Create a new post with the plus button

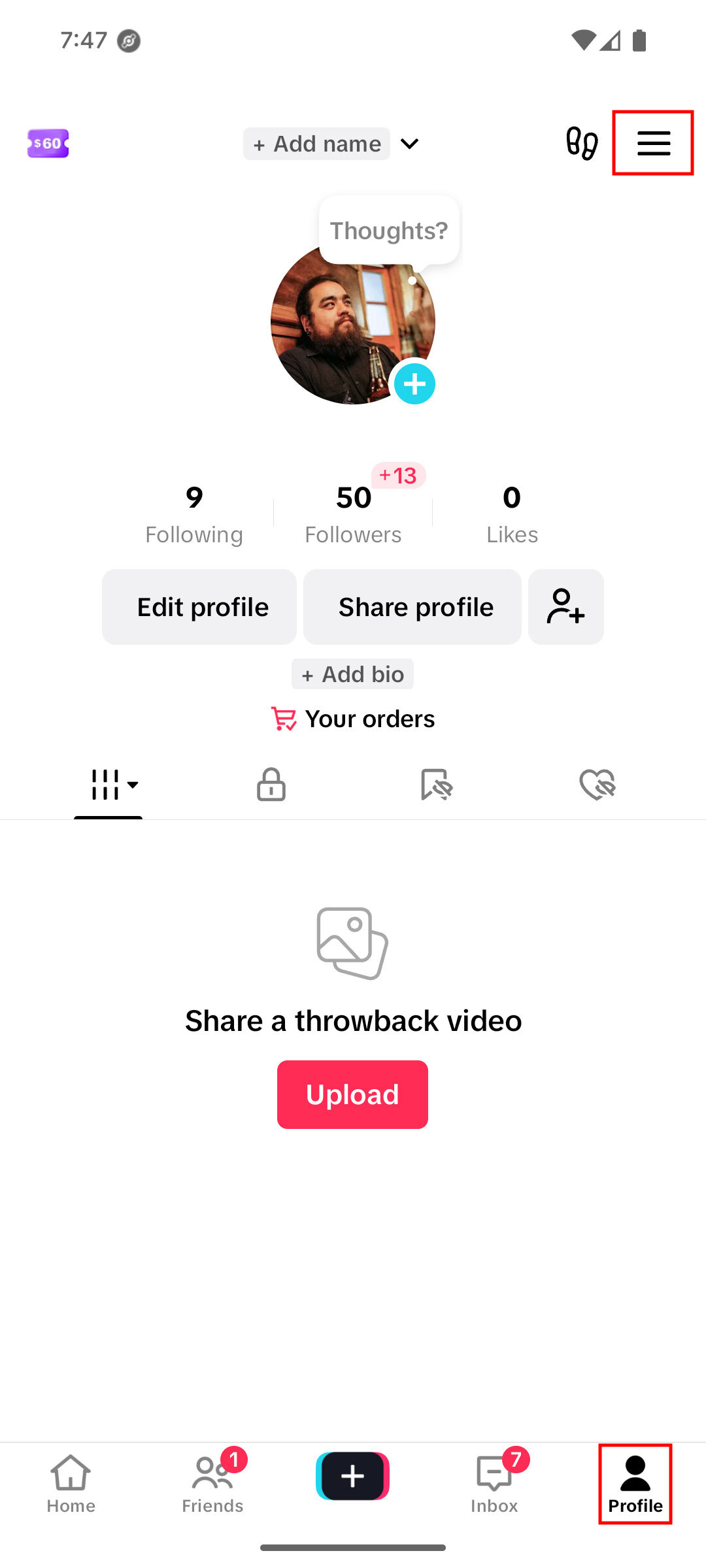352,1477
